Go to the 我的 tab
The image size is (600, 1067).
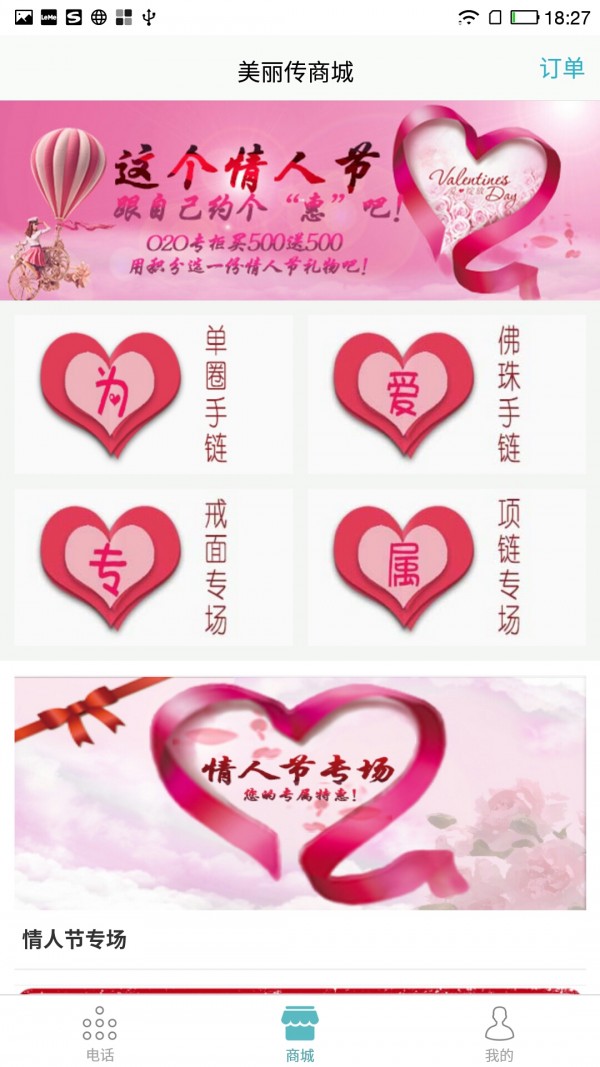tap(499, 1033)
